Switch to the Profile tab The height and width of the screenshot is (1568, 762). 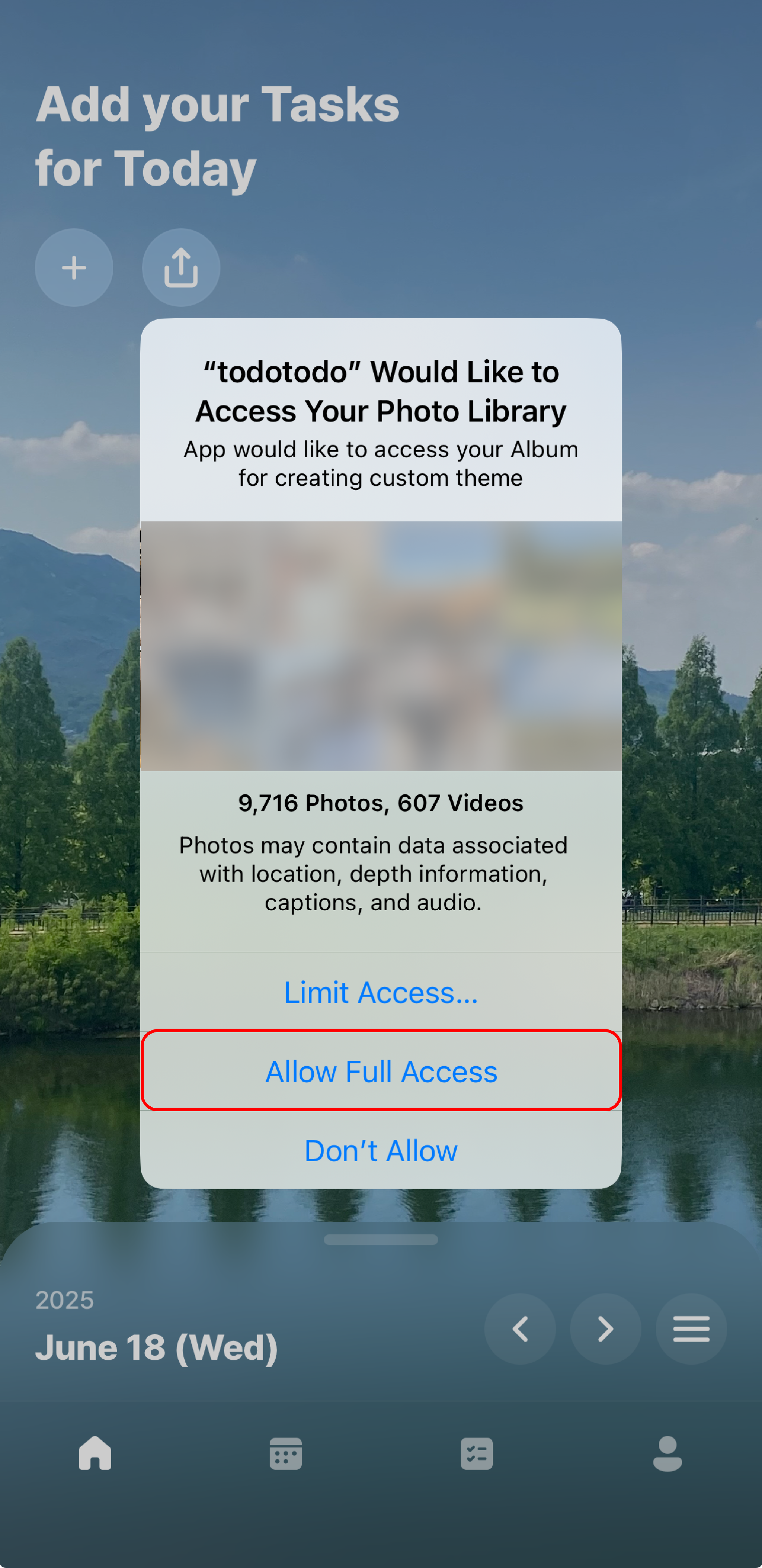click(x=667, y=1453)
